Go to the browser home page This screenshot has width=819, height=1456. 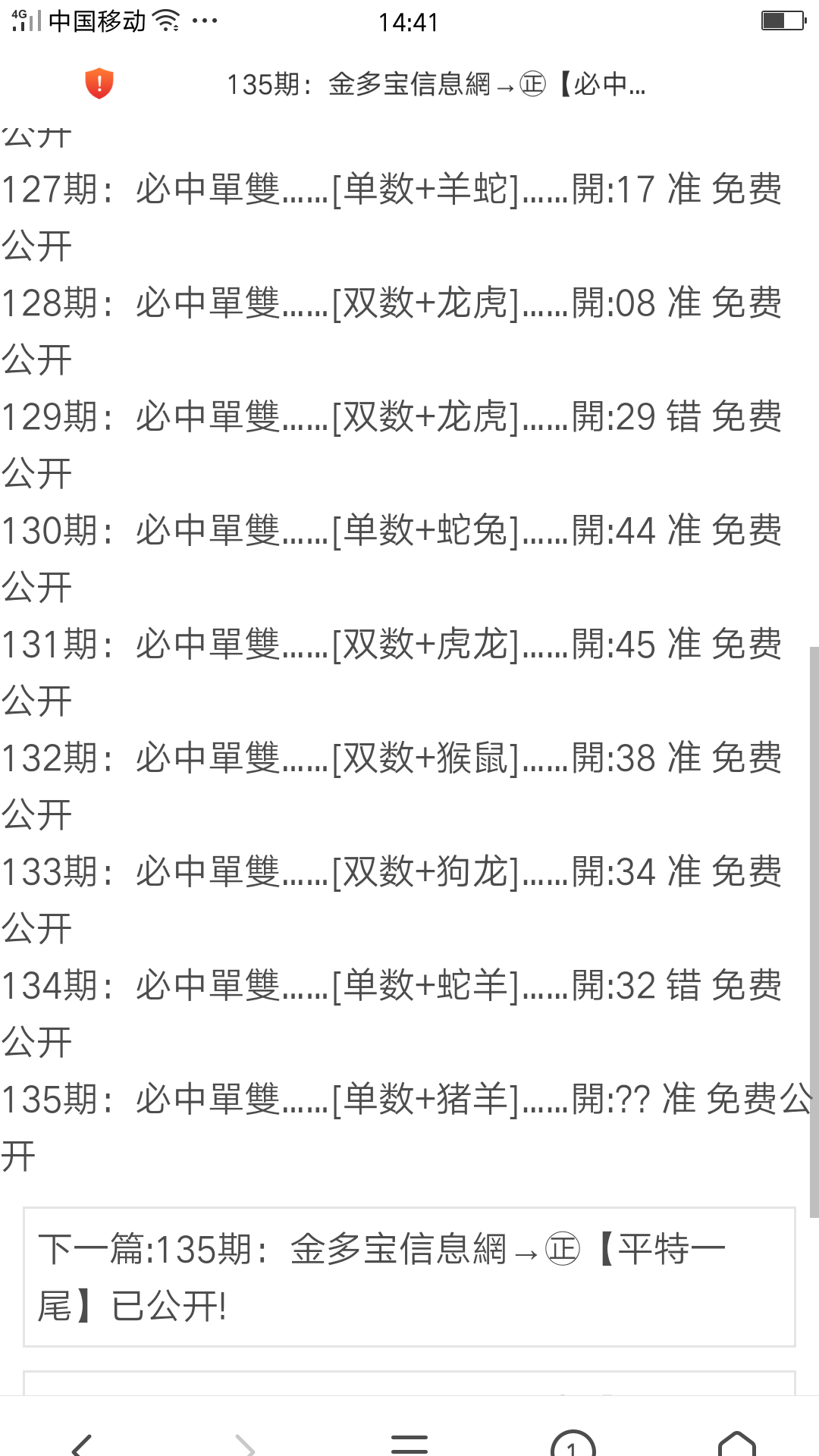pyautogui.click(x=736, y=1442)
